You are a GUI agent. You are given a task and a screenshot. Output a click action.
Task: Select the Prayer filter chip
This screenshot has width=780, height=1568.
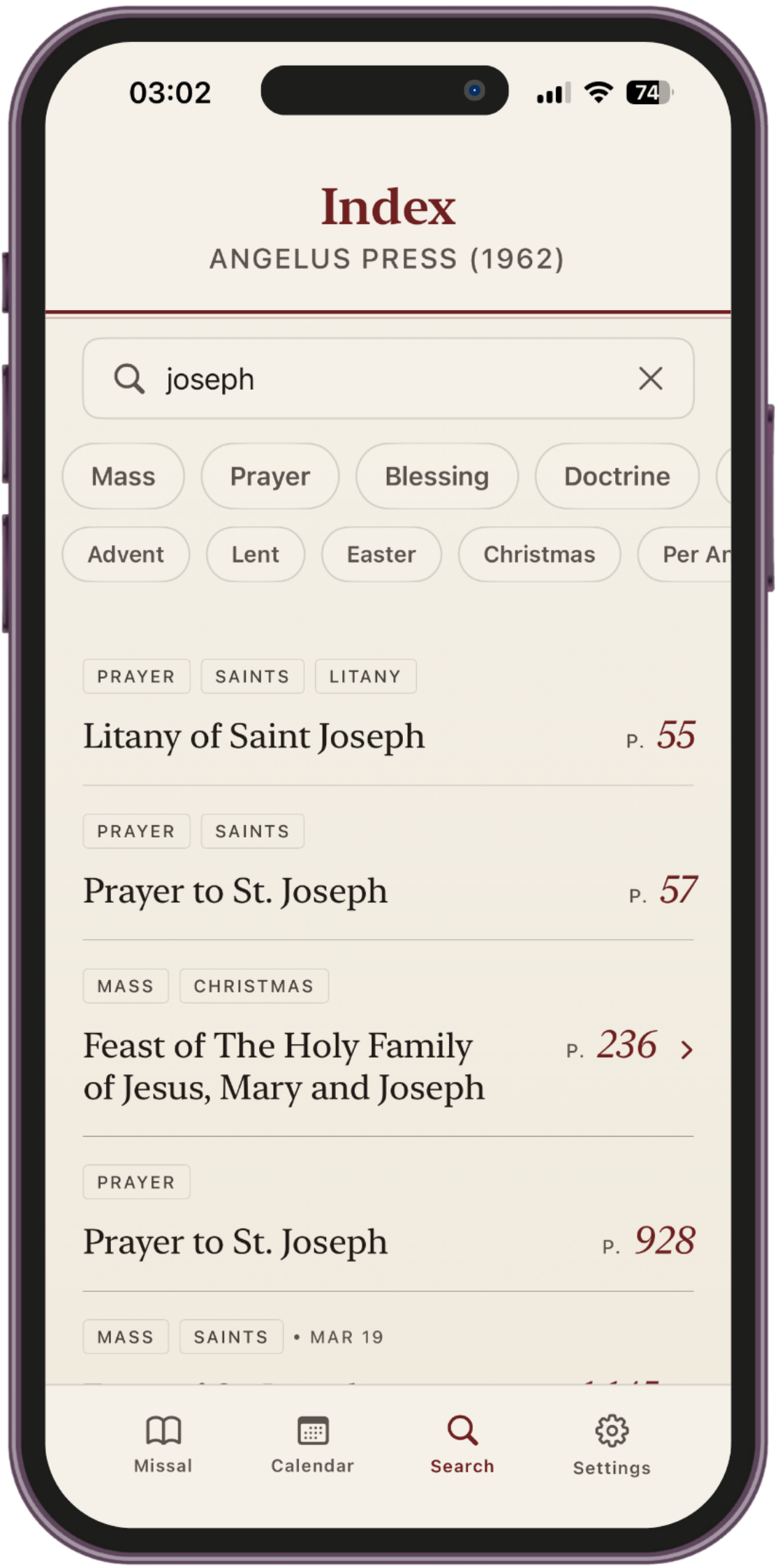(x=270, y=476)
